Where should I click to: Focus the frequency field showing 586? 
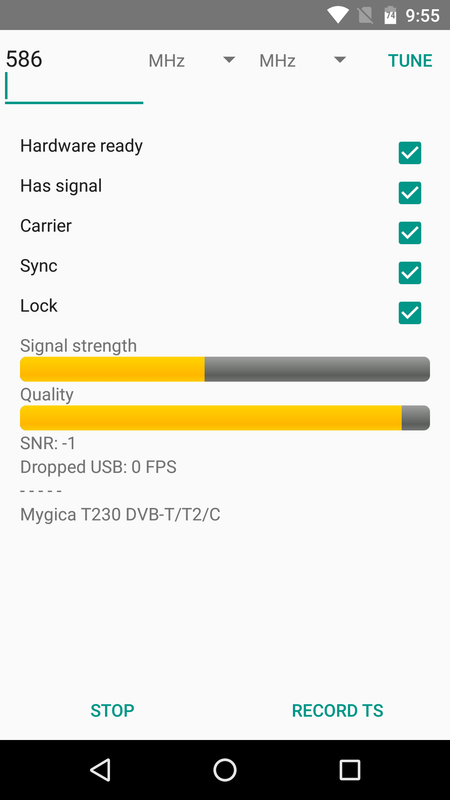pyautogui.click(x=74, y=74)
